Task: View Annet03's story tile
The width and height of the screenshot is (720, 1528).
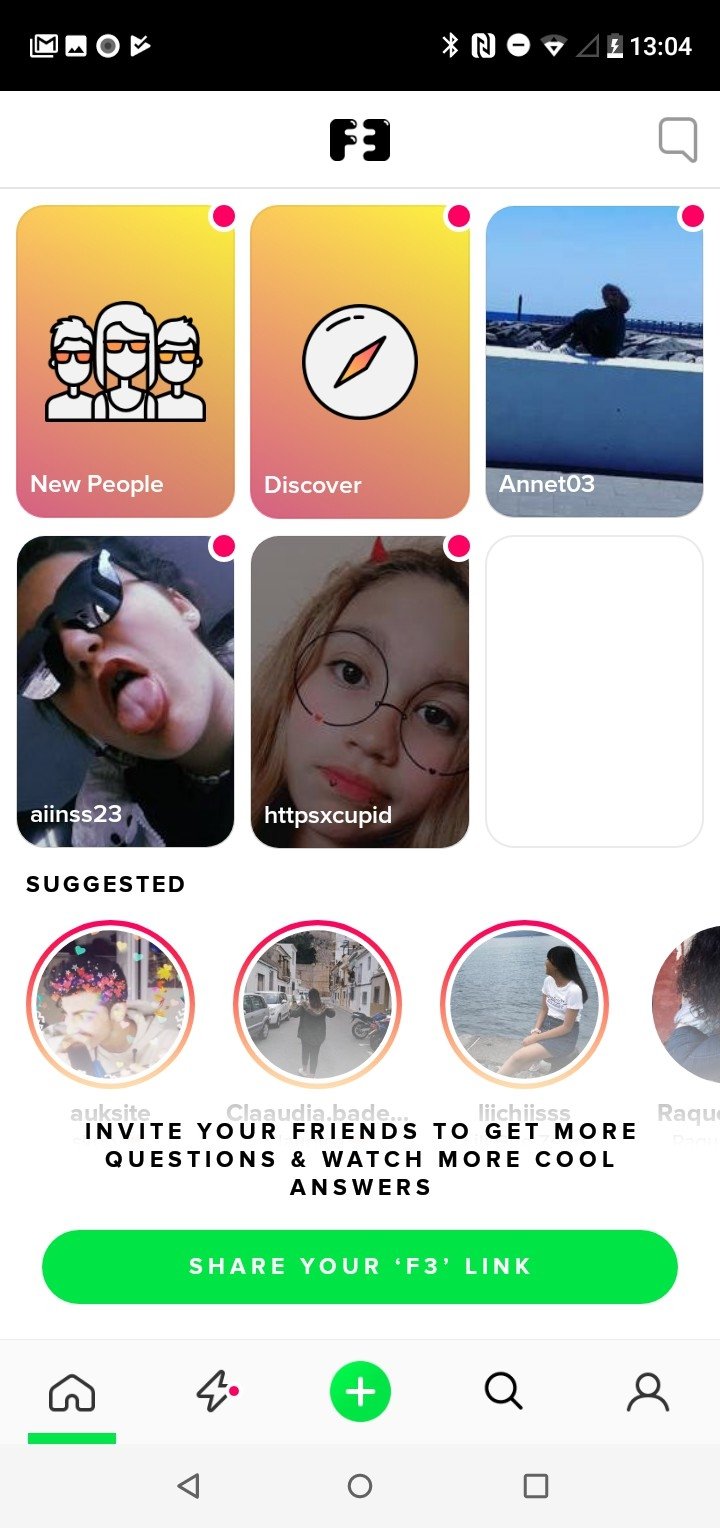Action: (x=594, y=362)
